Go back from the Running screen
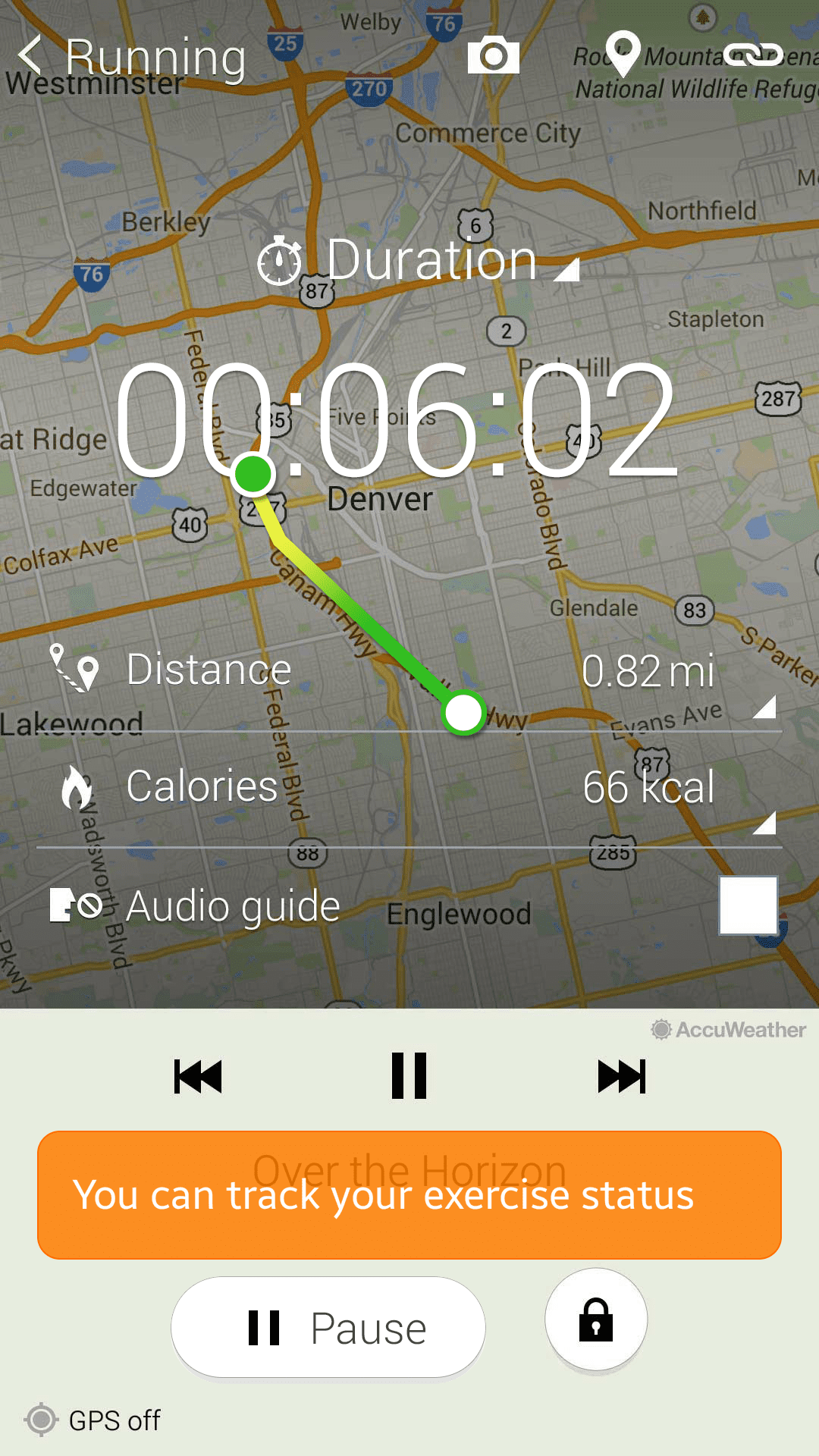819x1456 pixels. coord(30,55)
